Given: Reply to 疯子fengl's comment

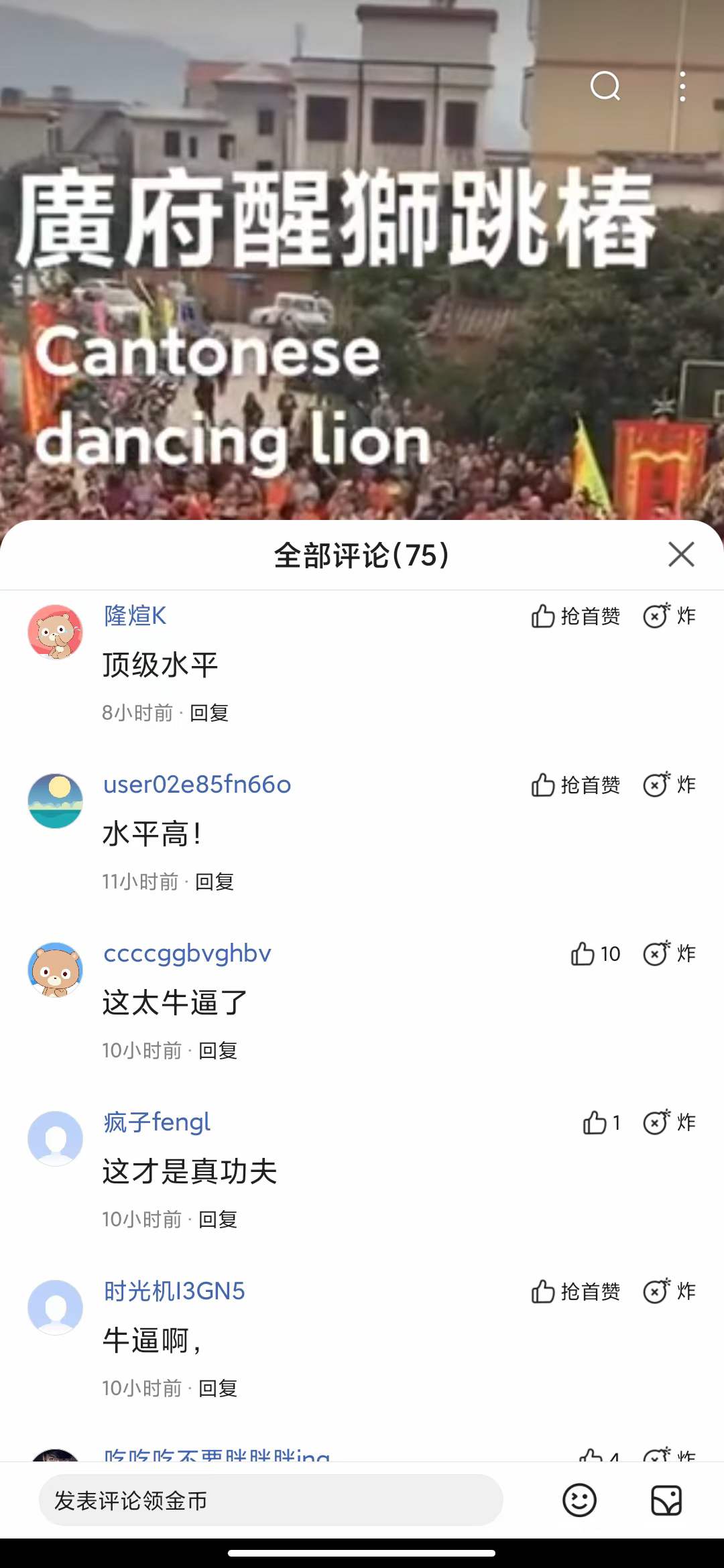Looking at the screenshot, I should (218, 1220).
